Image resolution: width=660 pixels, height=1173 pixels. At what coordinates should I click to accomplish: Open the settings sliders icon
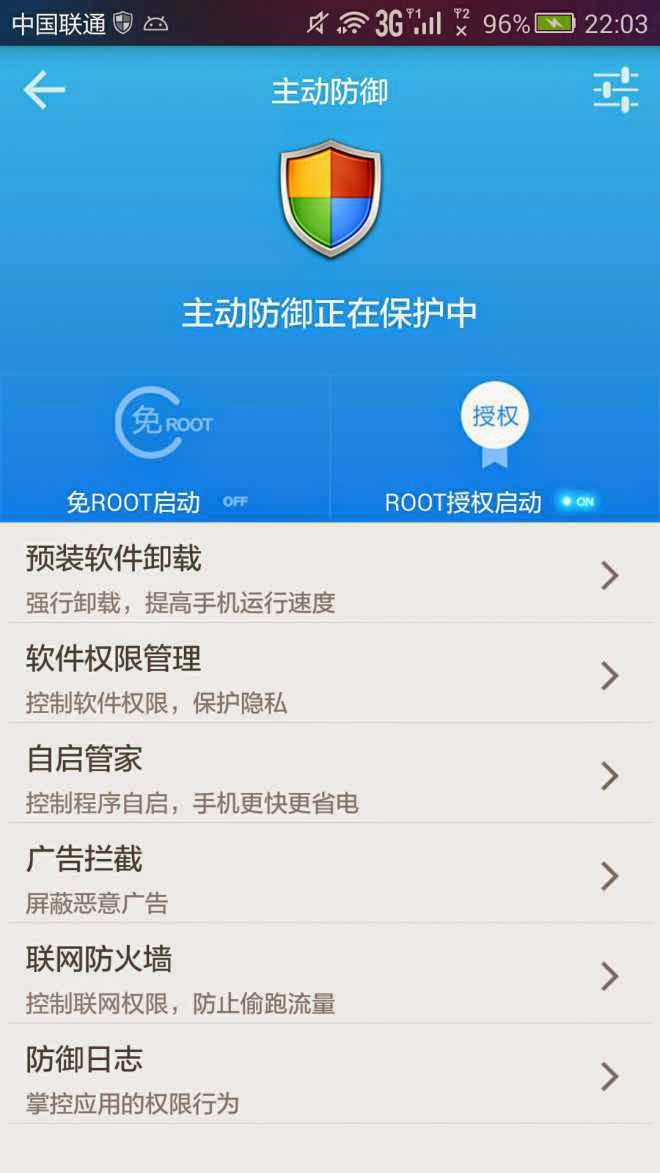pos(615,90)
